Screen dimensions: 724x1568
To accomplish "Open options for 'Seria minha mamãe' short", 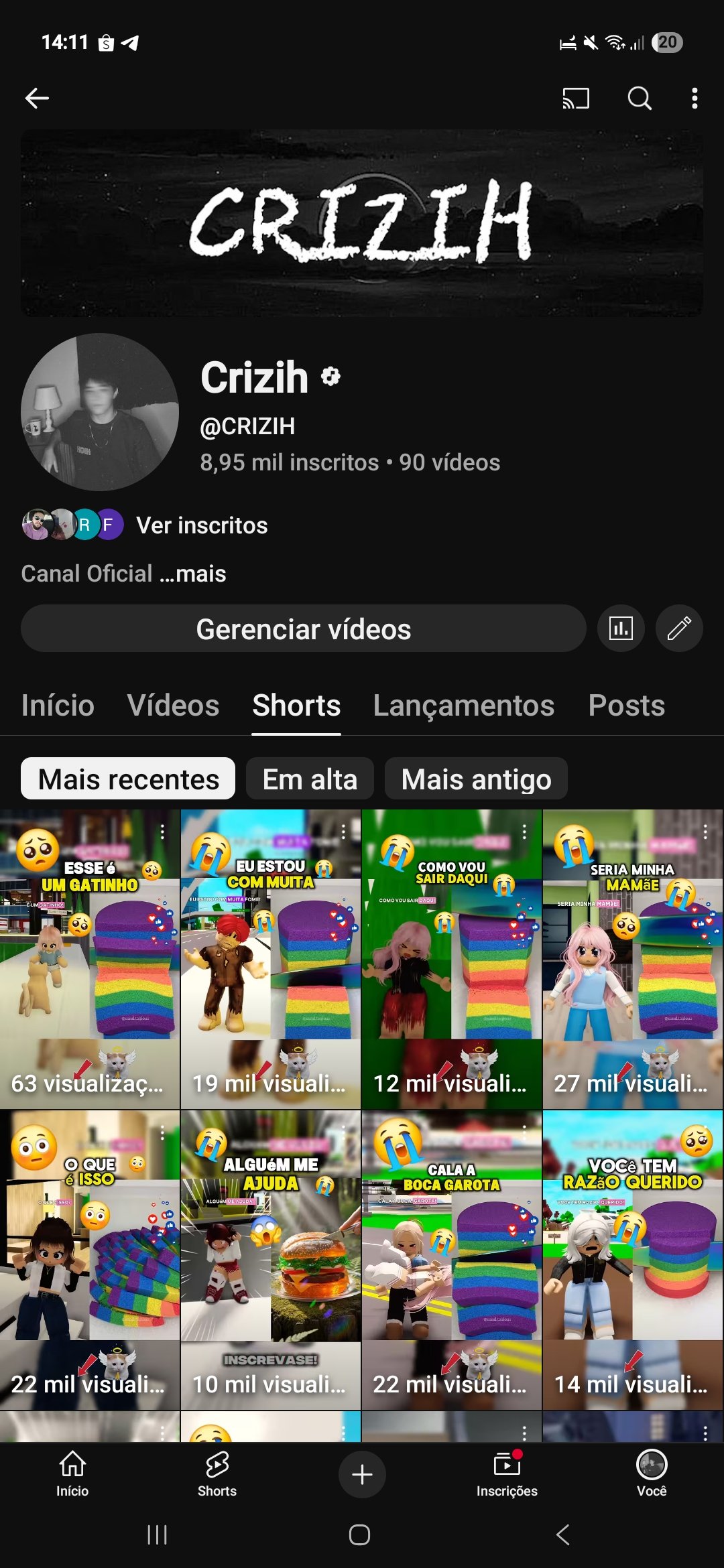I will (705, 832).
